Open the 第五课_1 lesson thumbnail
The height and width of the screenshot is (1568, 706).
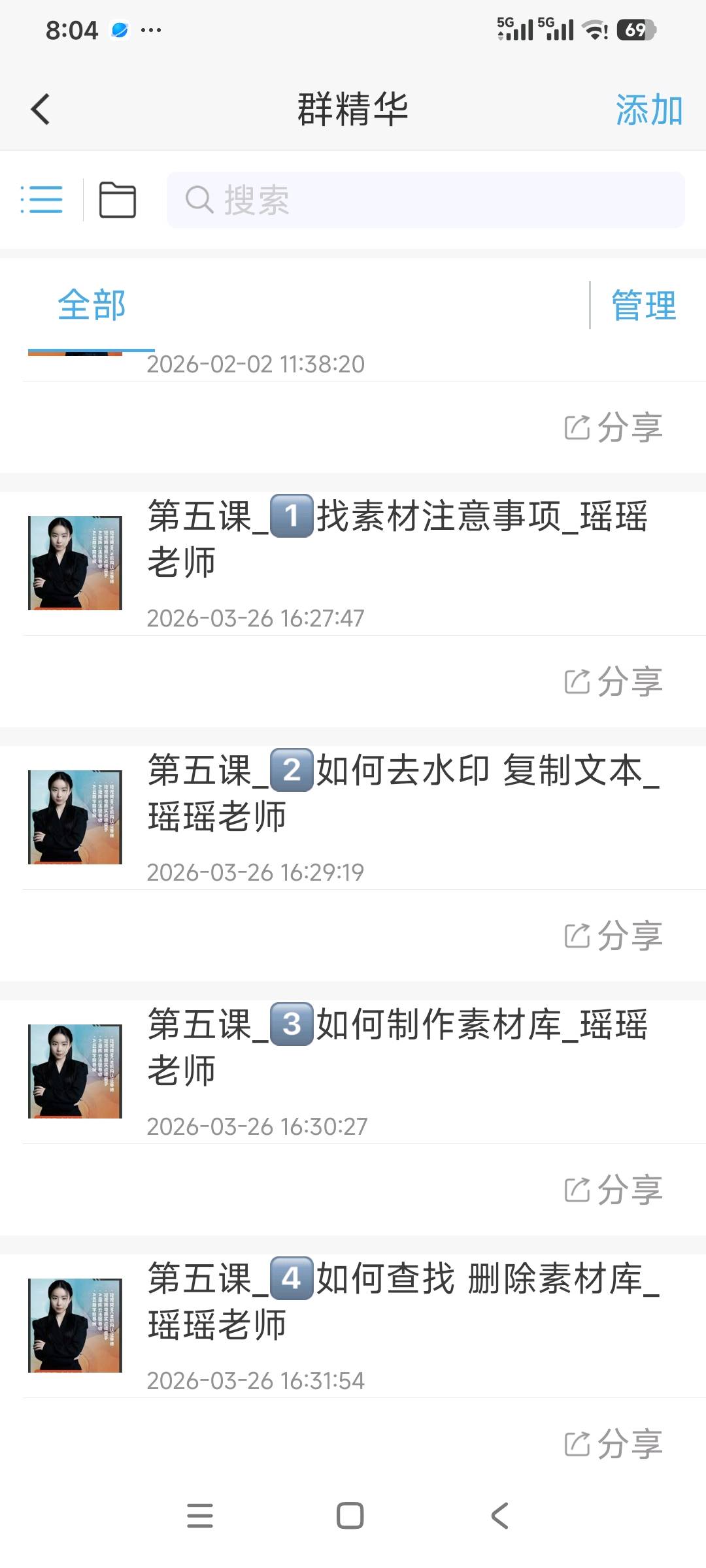pyautogui.click(x=76, y=563)
